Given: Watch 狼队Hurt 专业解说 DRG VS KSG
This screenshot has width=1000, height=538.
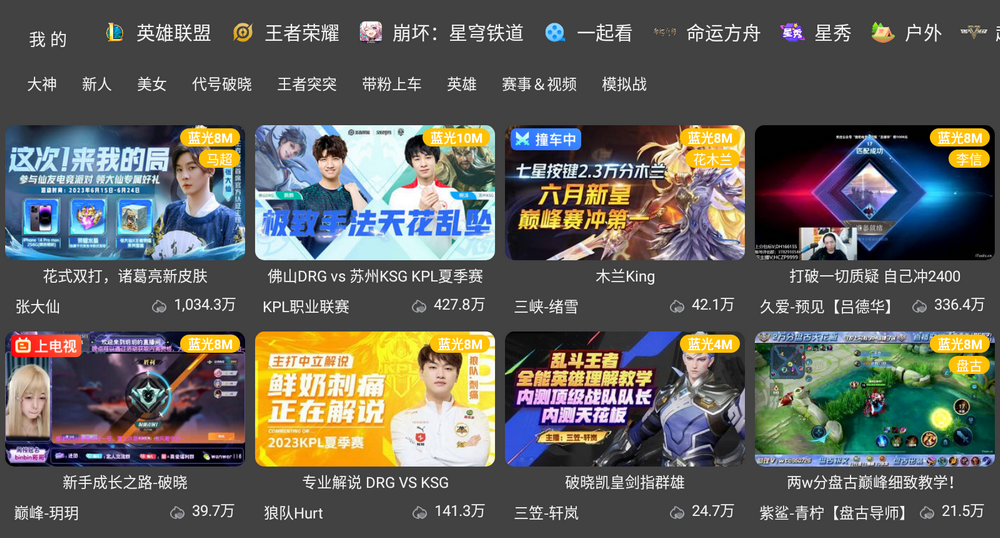Looking at the screenshot, I should pyautogui.click(x=375, y=399).
